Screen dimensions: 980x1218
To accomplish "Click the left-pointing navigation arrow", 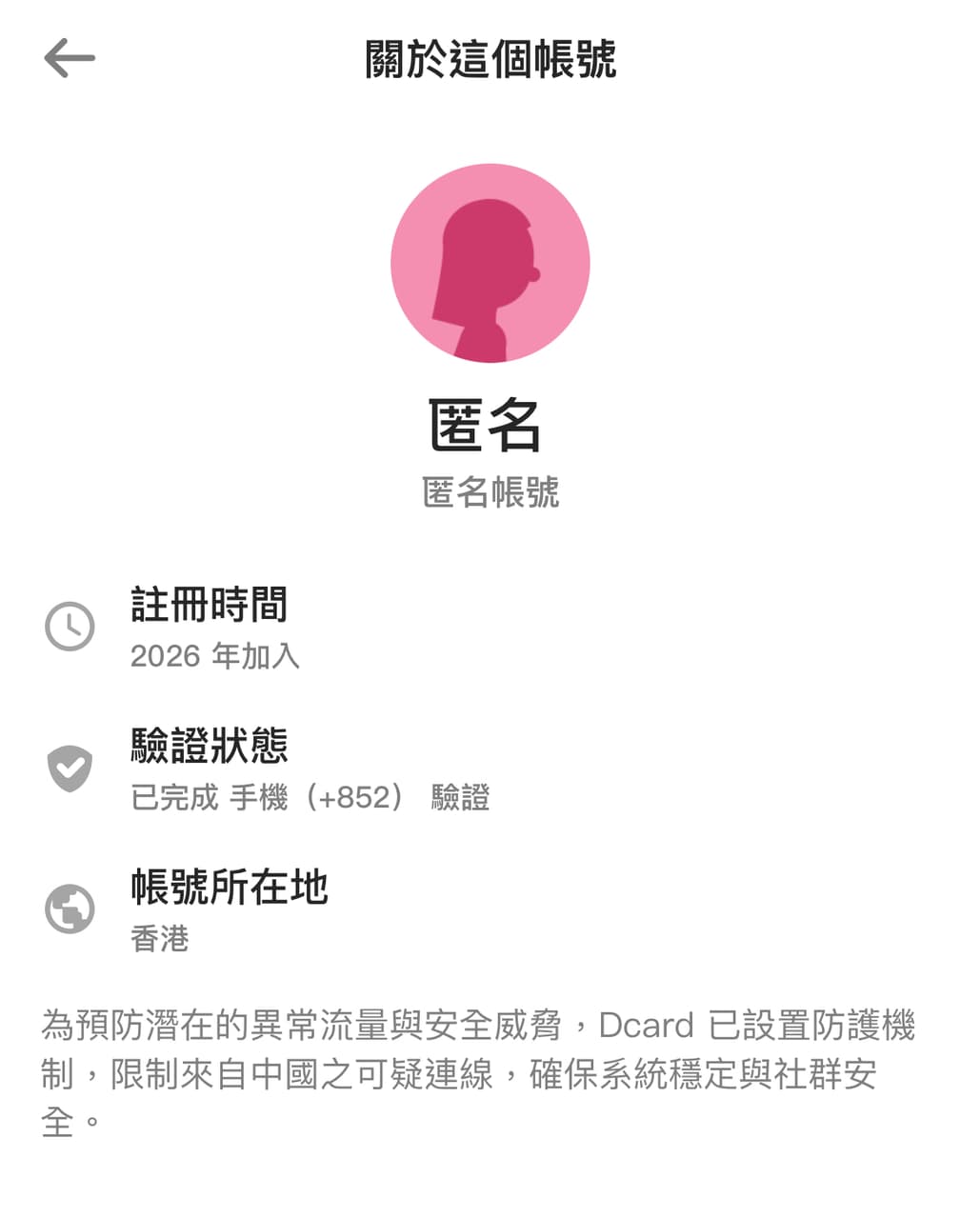I will (68, 56).
